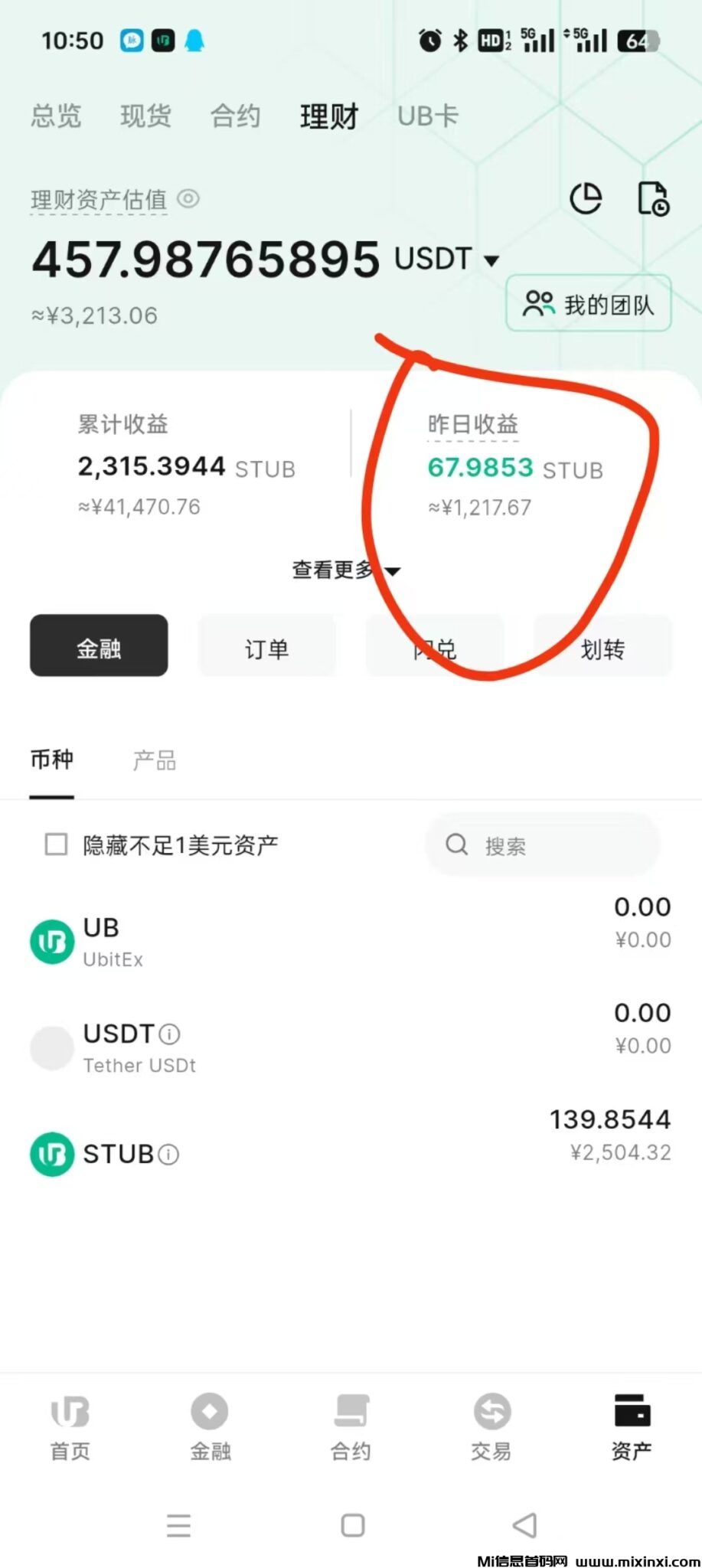Open the Tether USDt asset row
This screenshot has height=1568, width=702.
pos(351,1047)
